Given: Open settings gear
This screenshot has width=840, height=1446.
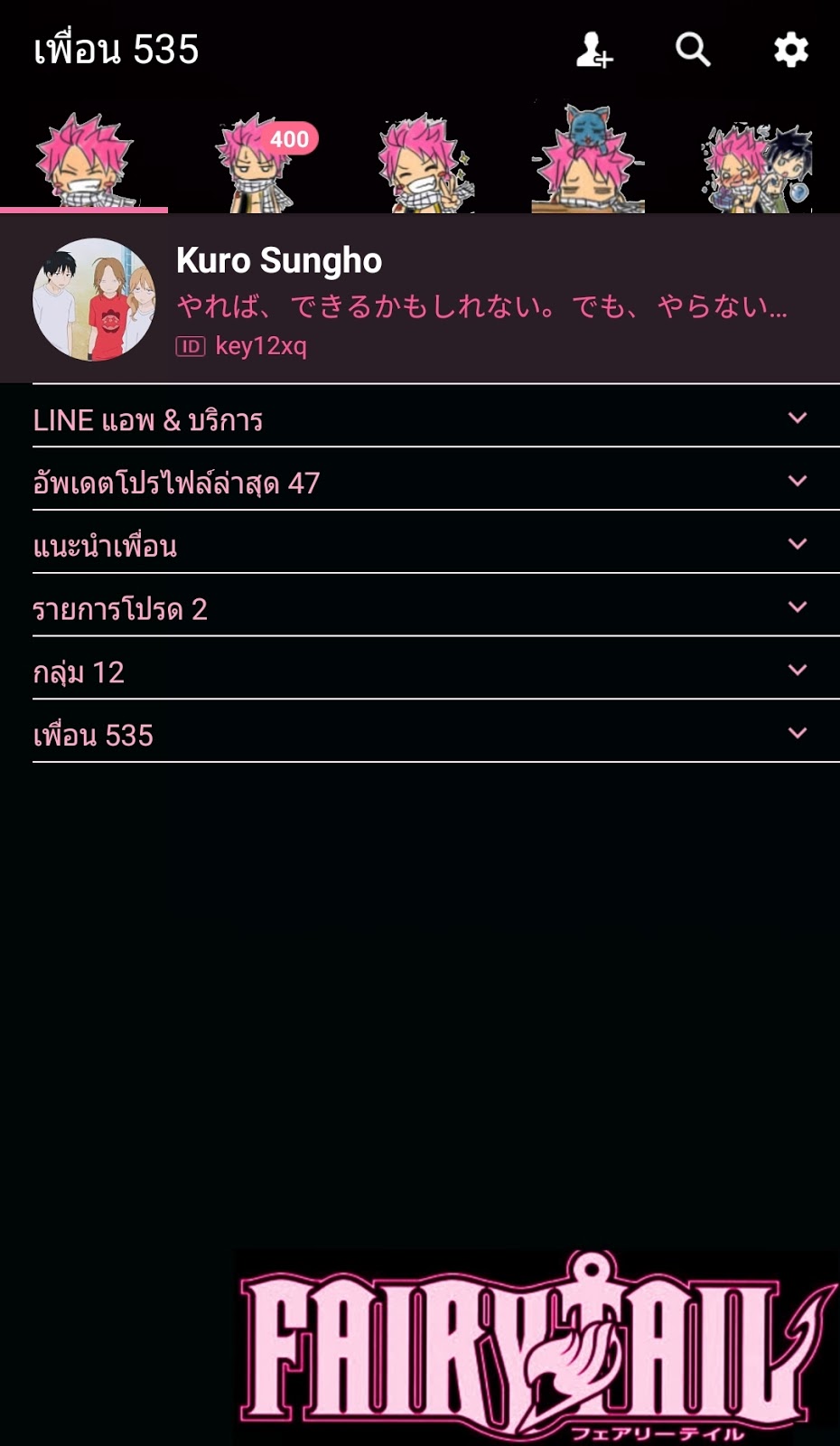Looking at the screenshot, I should [x=790, y=50].
